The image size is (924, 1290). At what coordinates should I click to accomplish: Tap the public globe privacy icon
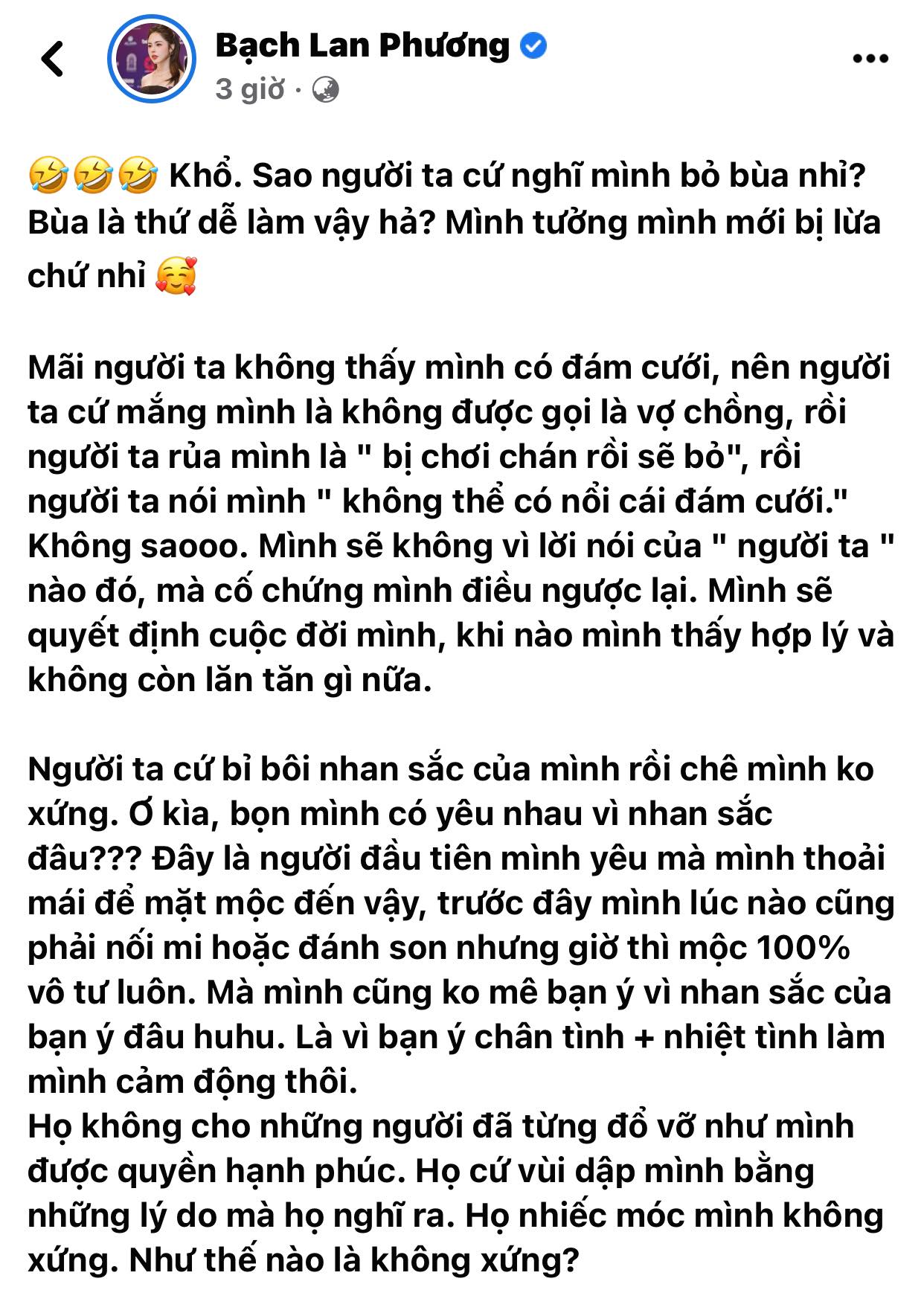tap(325, 90)
